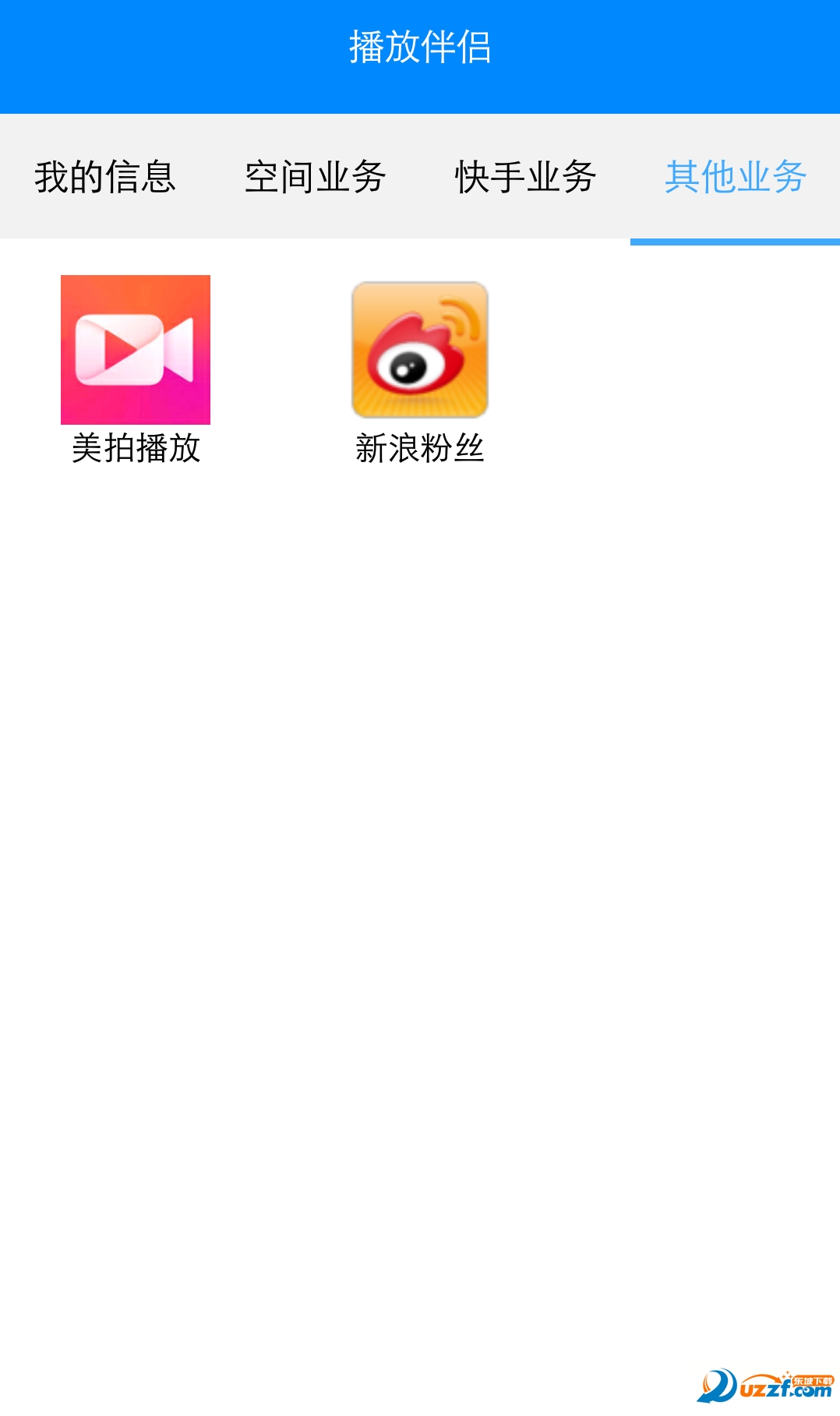
Task: Select the 其他业务 tab
Action: click(x=736, y=178)
